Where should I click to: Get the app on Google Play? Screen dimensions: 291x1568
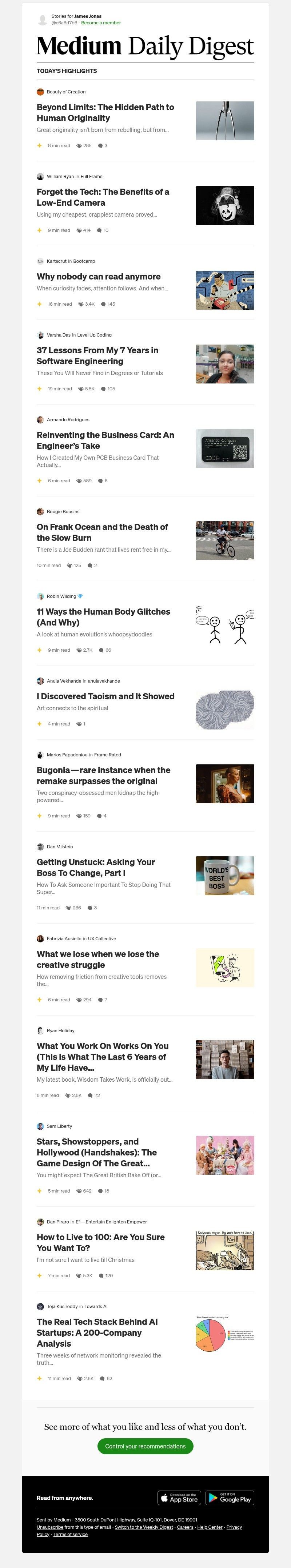pos(230,1498)
